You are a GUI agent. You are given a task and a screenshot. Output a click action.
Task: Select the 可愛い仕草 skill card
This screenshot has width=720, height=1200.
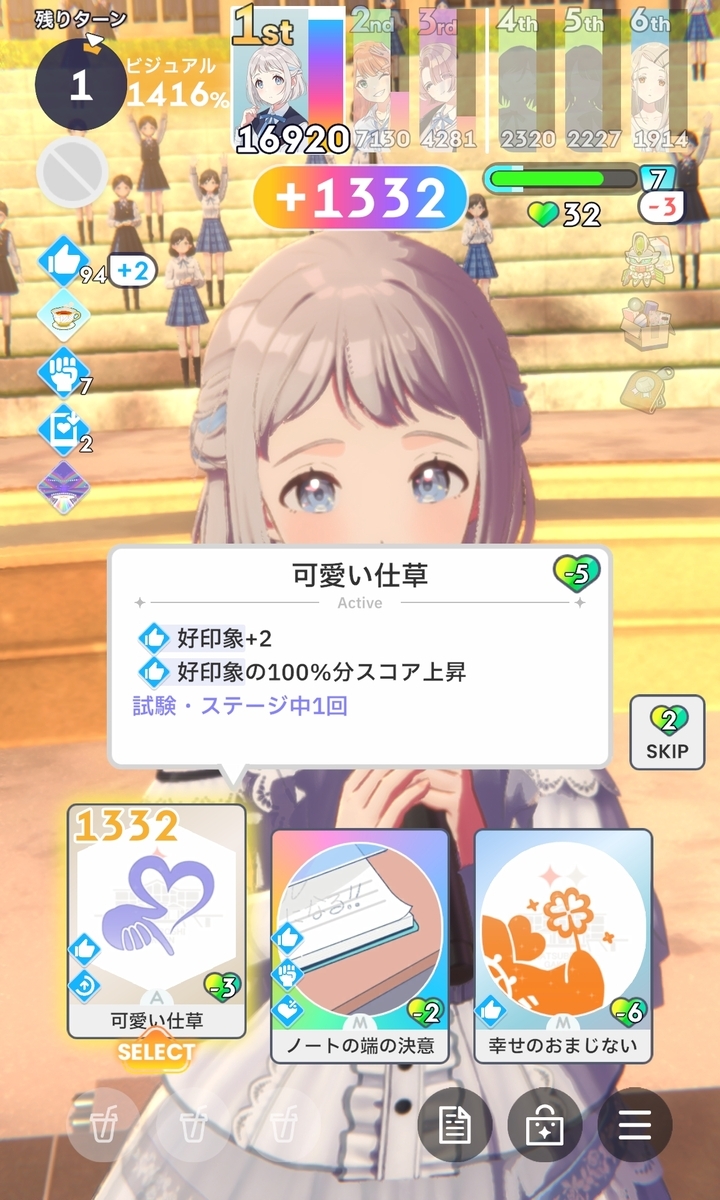(x=156, y=920)
